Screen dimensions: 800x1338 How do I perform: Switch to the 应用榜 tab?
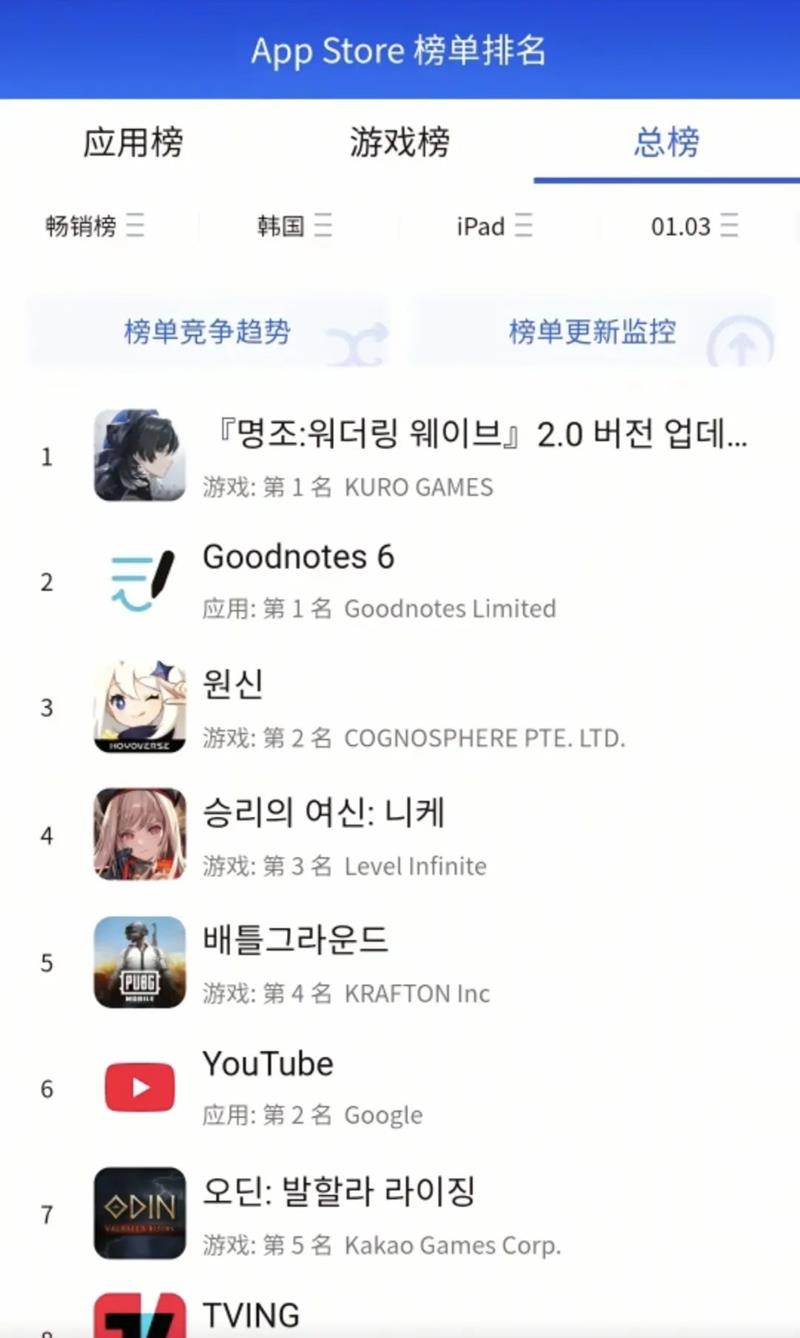133,142
